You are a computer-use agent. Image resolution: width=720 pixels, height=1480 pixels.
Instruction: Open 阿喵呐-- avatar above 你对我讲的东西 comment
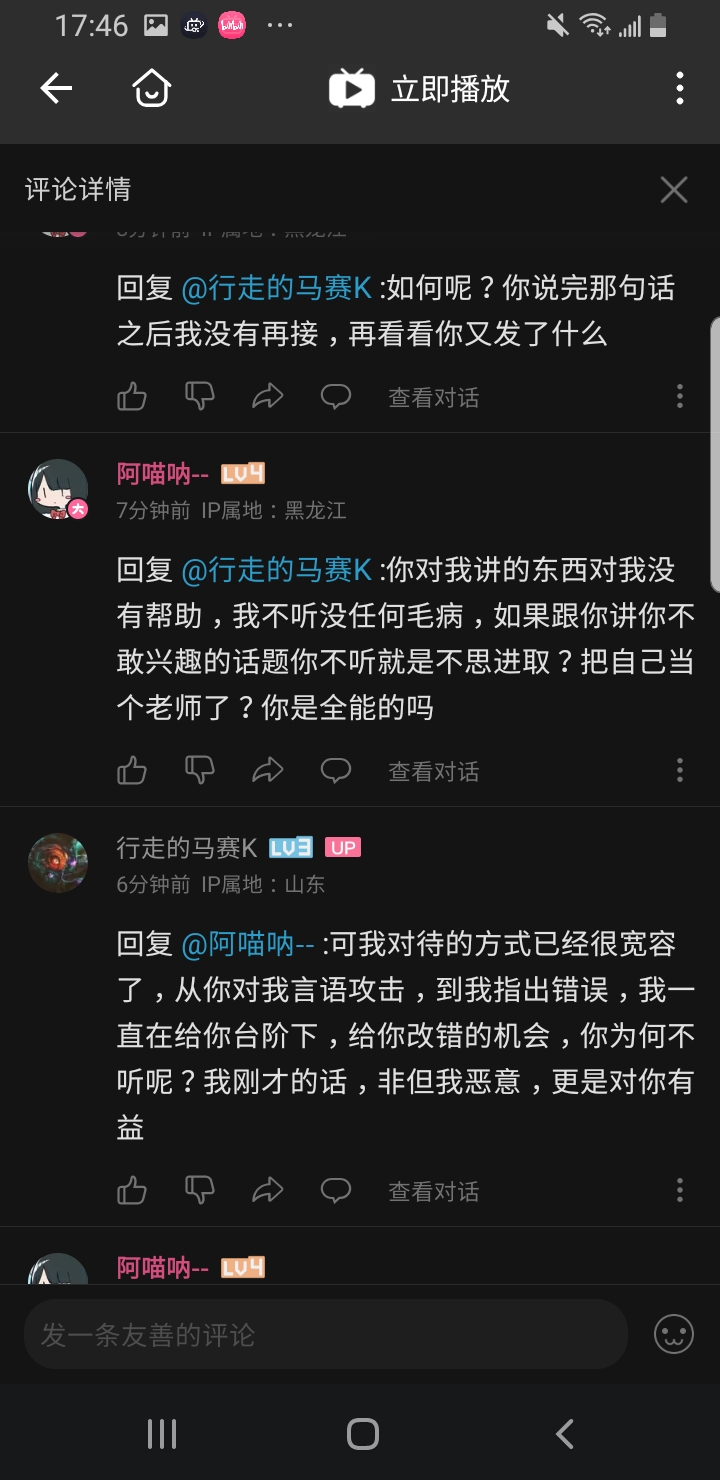(58, 490)
